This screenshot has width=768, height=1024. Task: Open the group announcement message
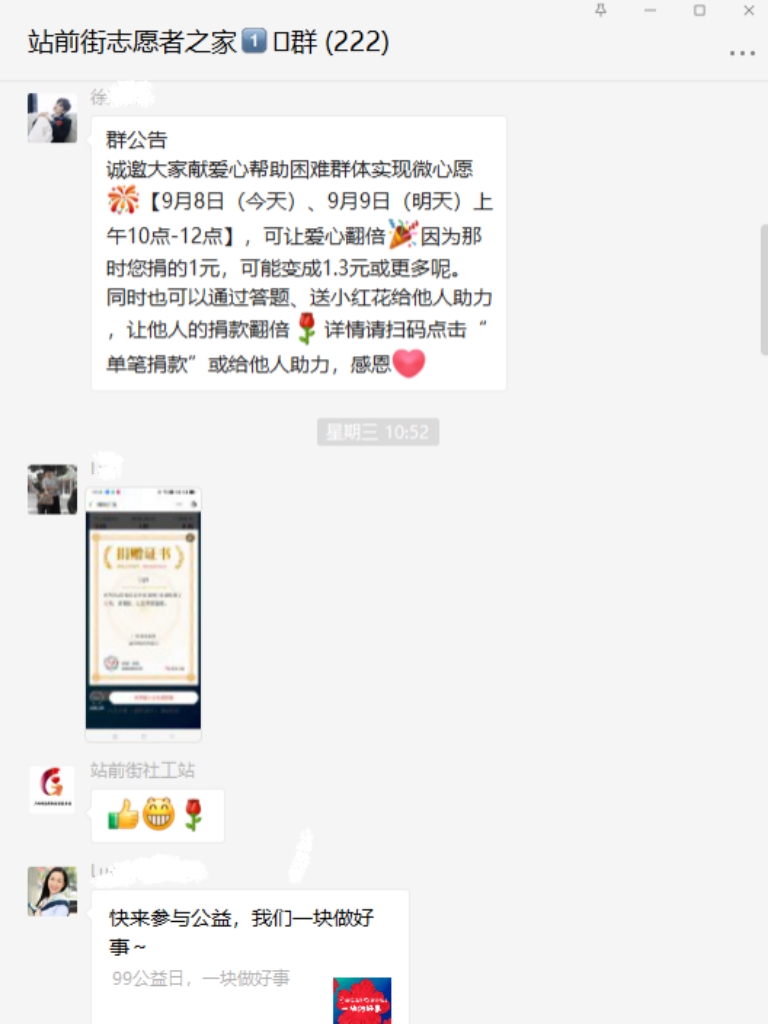click(298, 253)
